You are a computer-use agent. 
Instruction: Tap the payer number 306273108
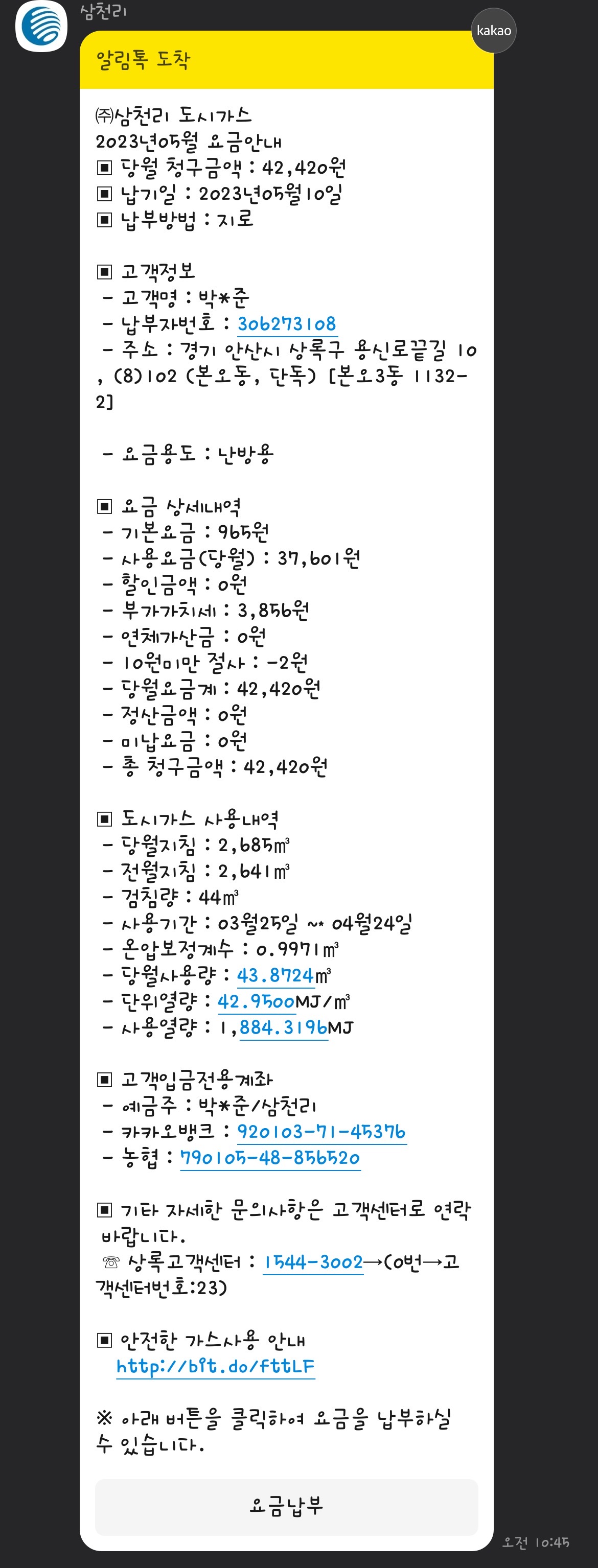[x=287, y=324]
